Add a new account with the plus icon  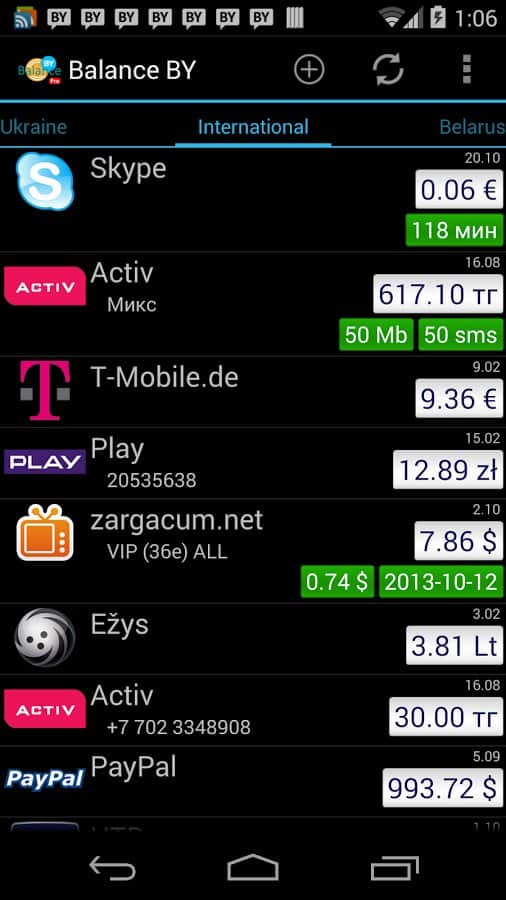(x=309, y=69)
